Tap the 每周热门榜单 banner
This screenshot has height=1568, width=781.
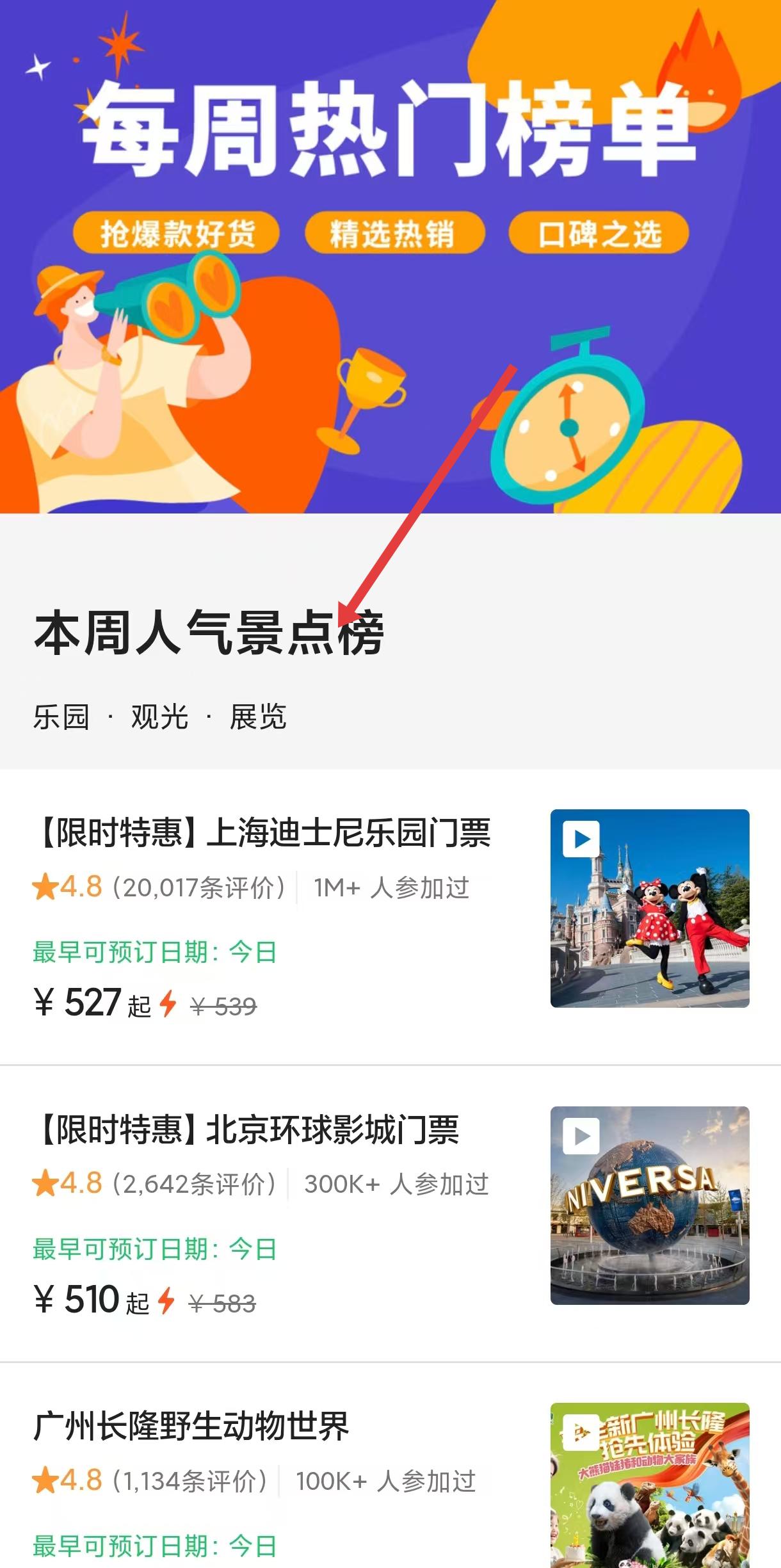(390, 256)
